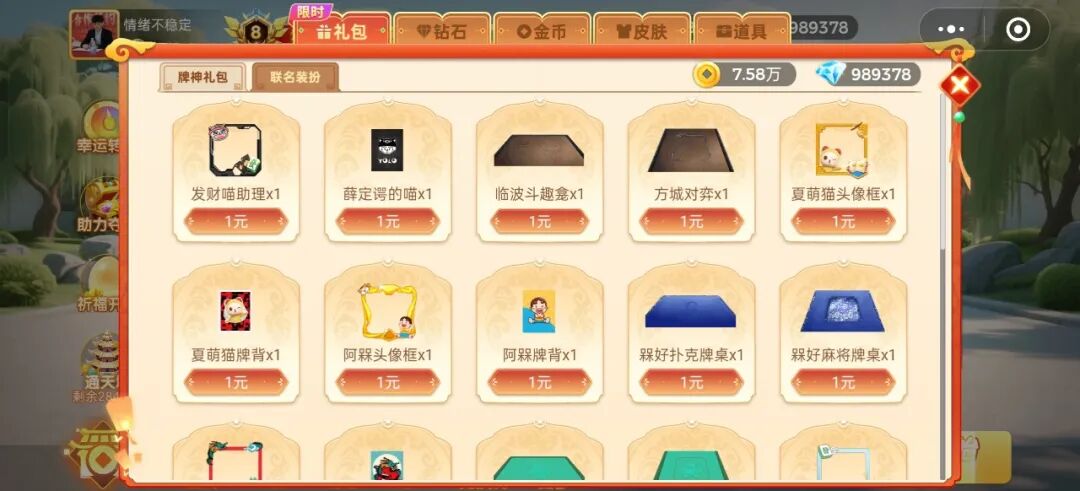Switch to the 钻石 tab
Screen dimensions: 1080x491
pos(441,31)
